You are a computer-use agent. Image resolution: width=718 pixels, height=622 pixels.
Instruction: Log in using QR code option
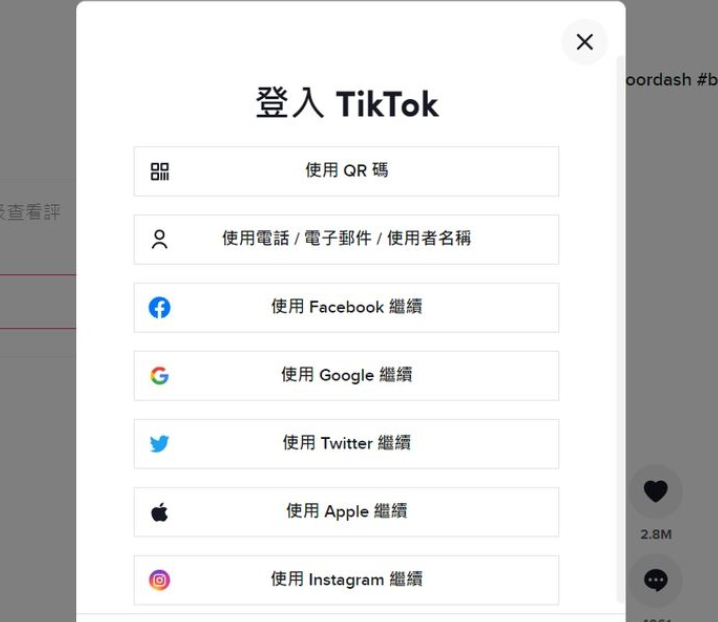(346, 171)
